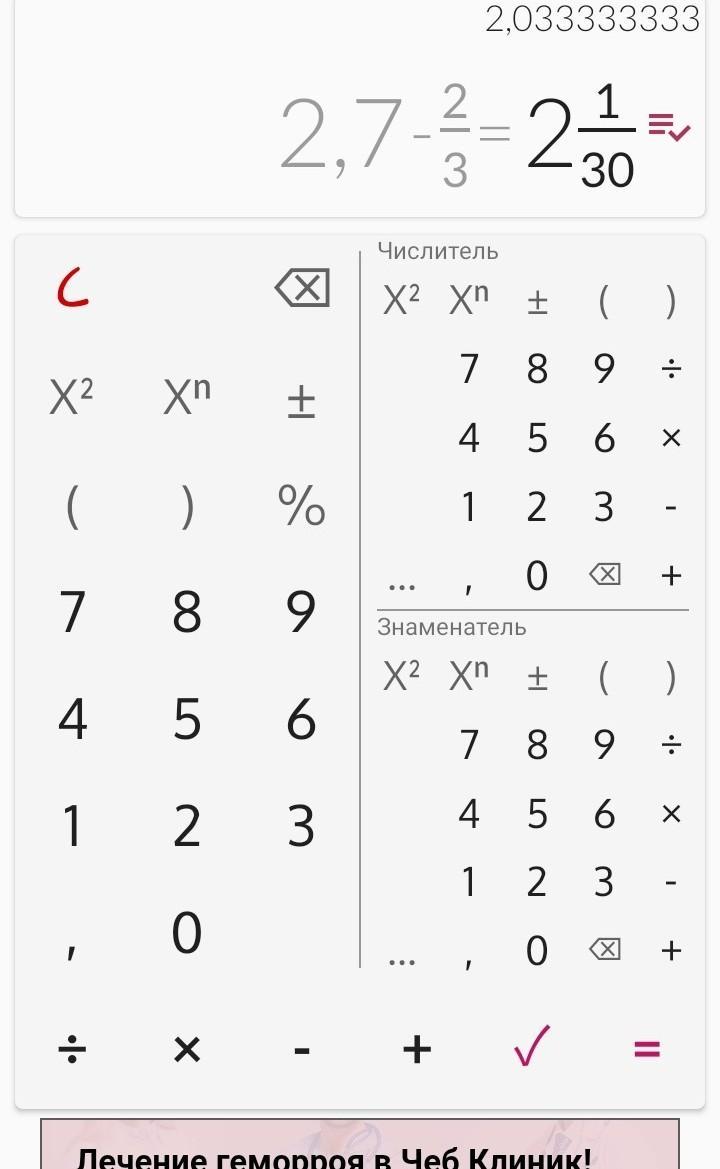Viewport: 720px width, 1169px height.
Task: Tap the large X² key on left
Action: (72, 397)
